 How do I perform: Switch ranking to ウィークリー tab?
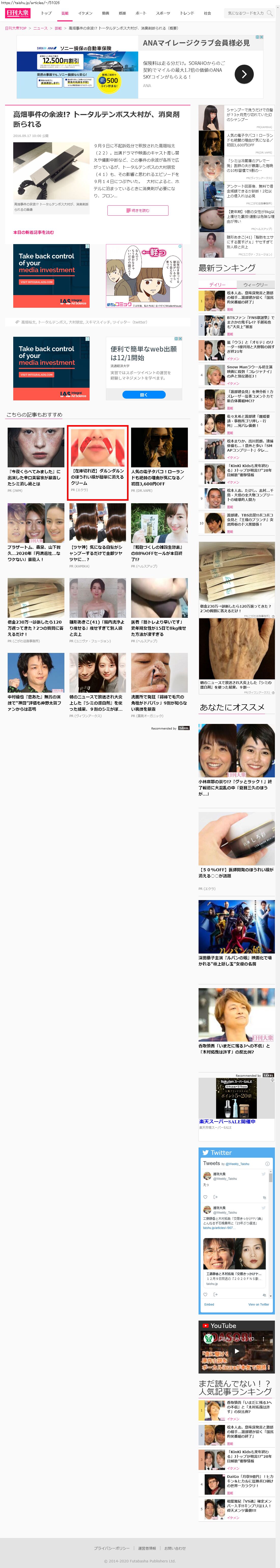255,284
